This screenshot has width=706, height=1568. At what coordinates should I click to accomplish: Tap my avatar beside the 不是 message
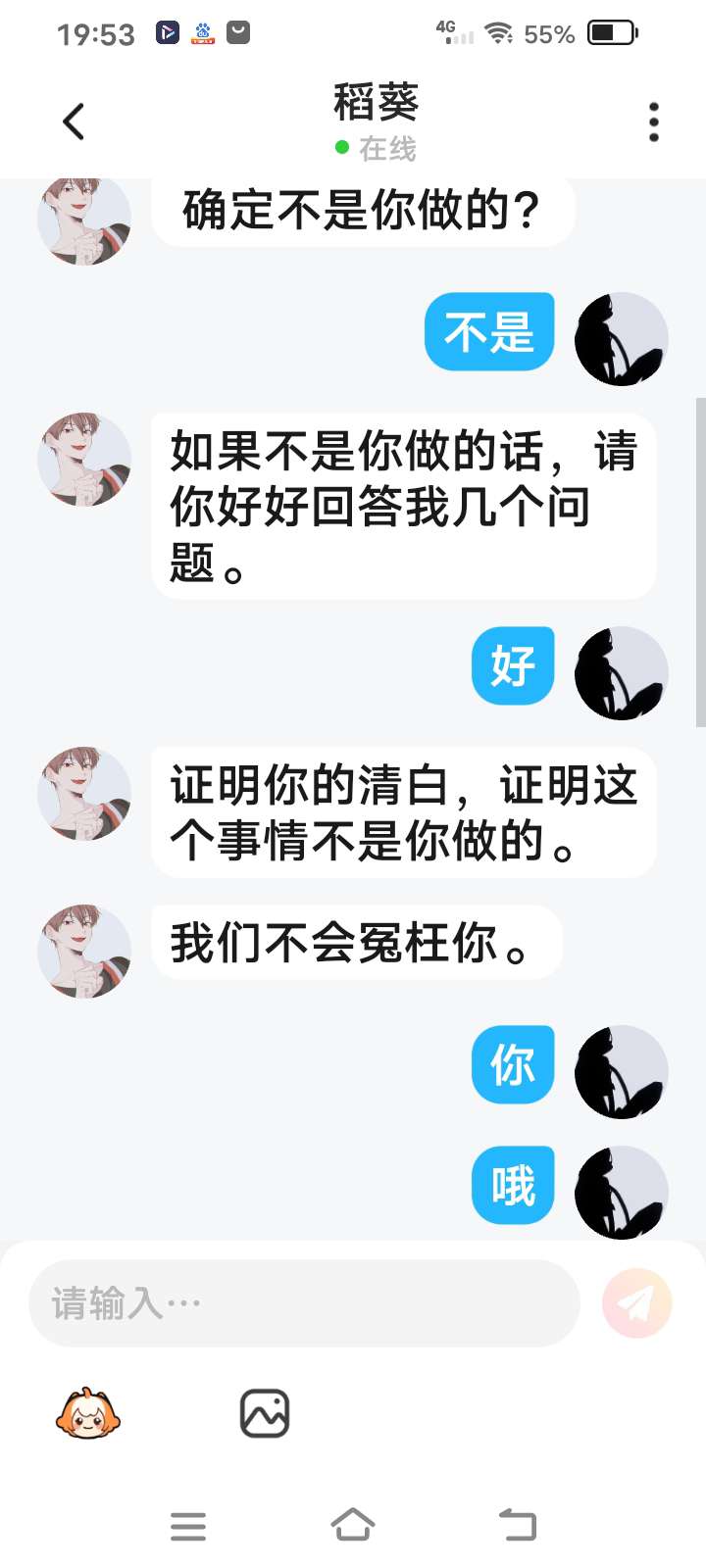pos(621,338)
